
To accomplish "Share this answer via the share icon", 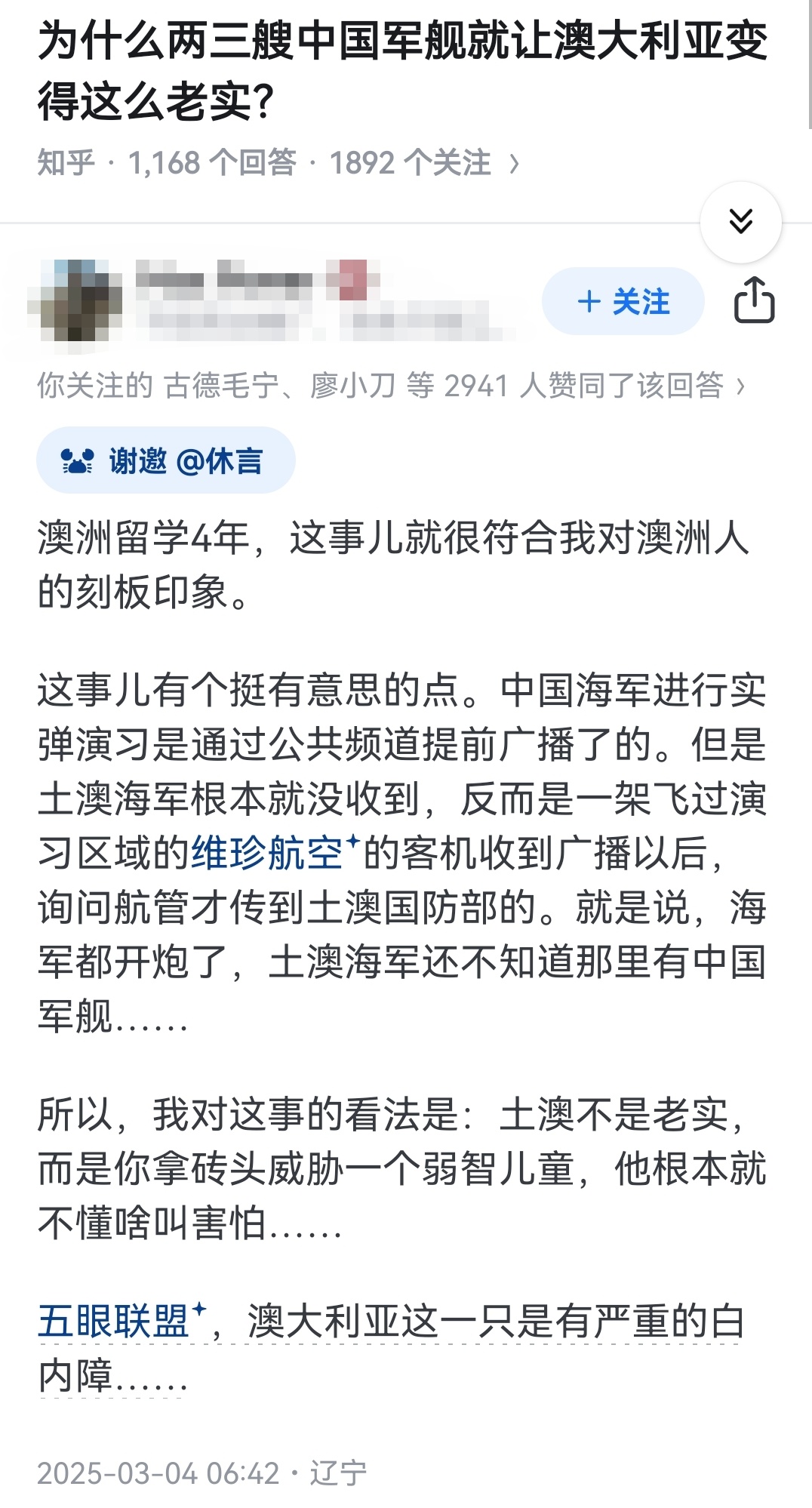I will click(754, 300).
